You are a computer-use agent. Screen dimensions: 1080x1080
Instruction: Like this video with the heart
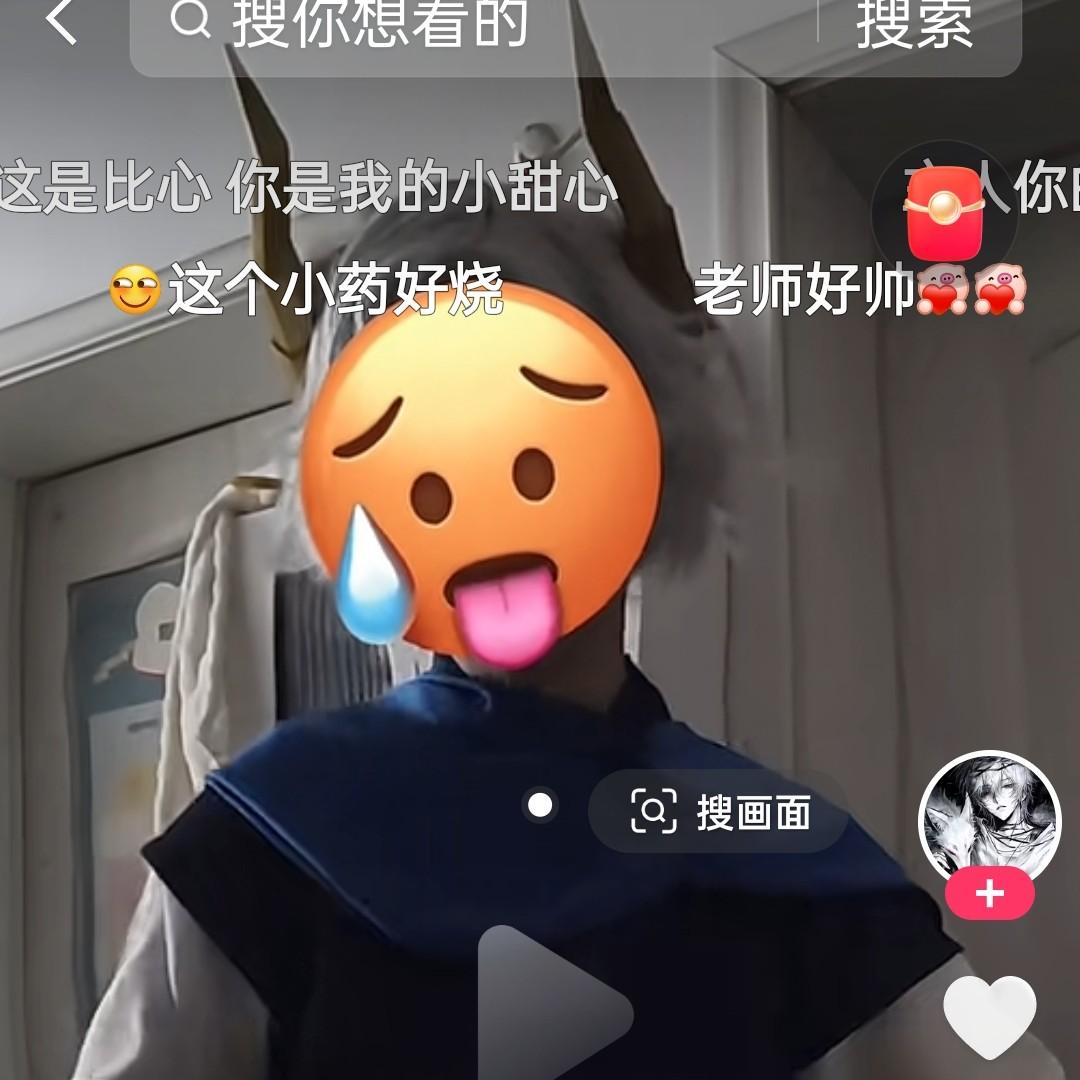pyautogui.click(x=990, y=1017)
